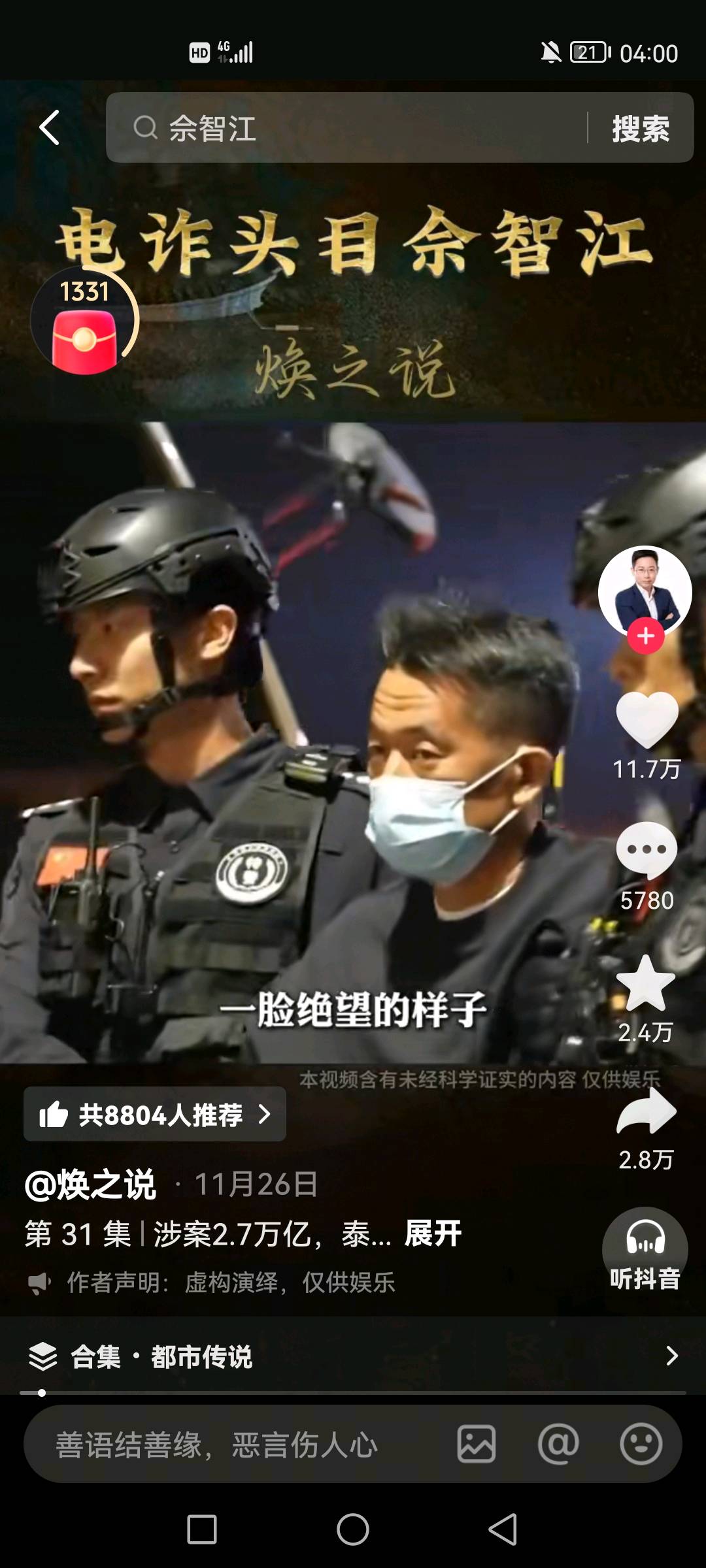Screen dimensions: 706x1568
Task: Tap the 搜索 button
Action: coord(640,128)
